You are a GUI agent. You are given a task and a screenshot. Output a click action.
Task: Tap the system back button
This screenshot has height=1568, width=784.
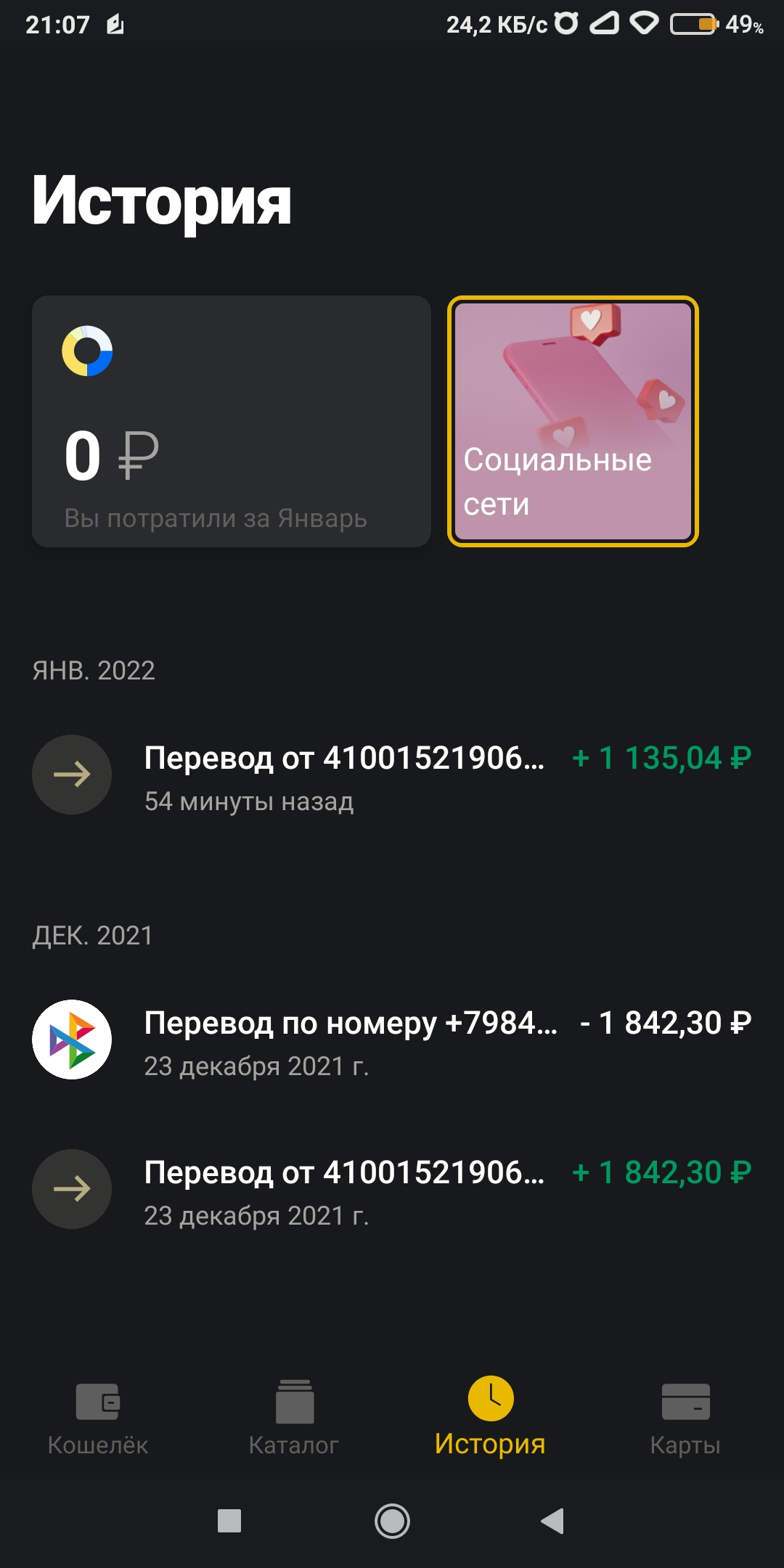click(x=553, y=1521)
